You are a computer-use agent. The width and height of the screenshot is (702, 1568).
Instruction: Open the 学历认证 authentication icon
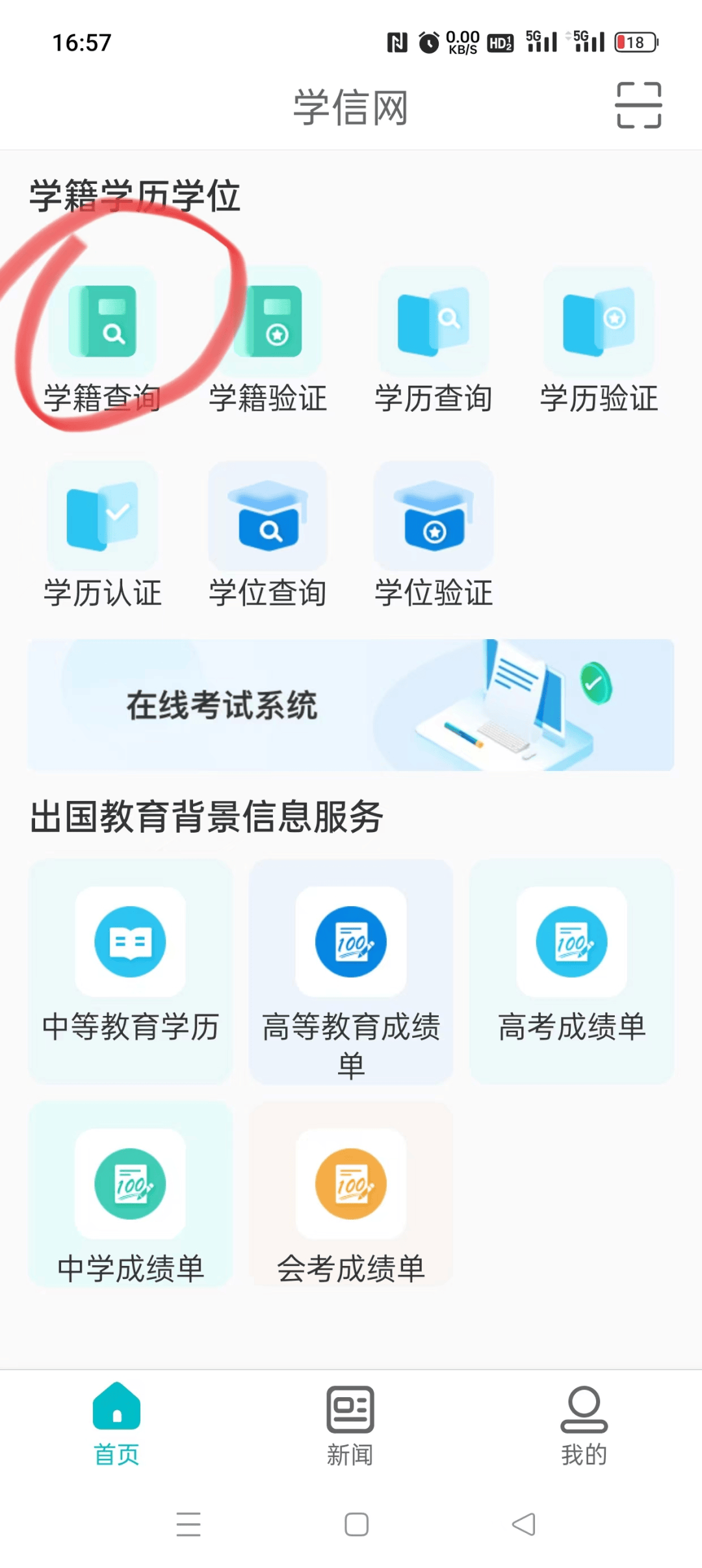[x=102, y=529]
